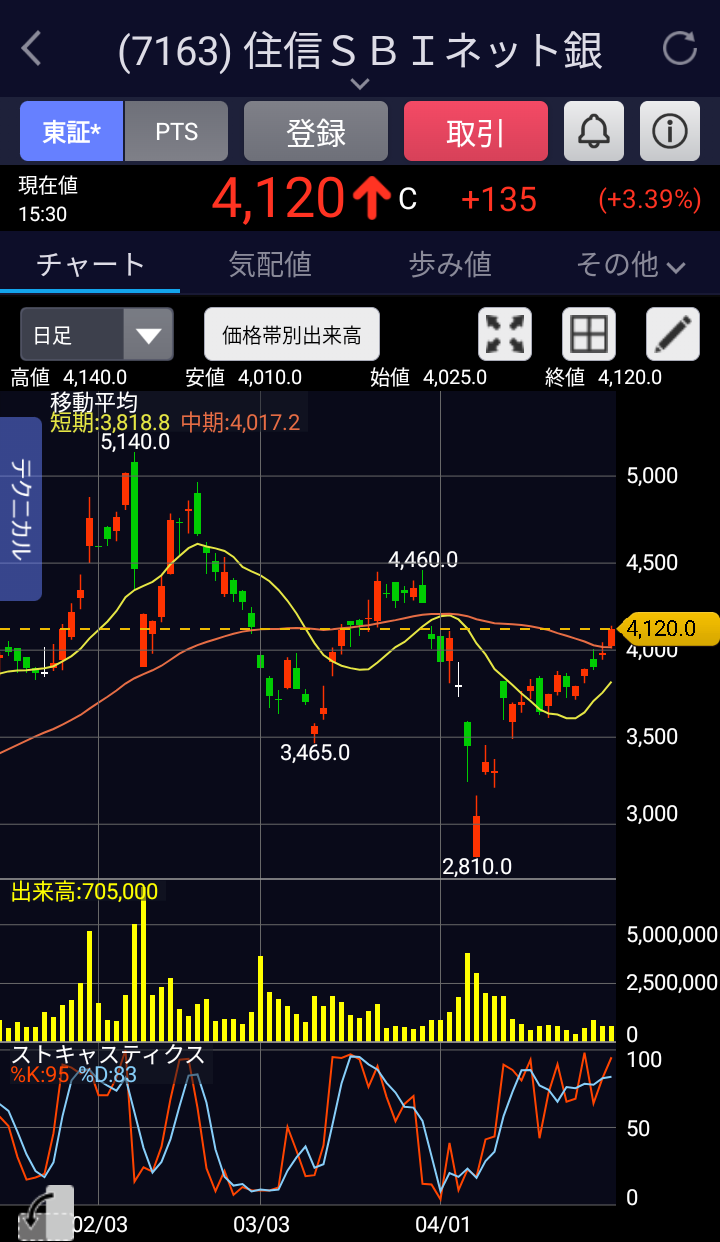Switch to PTS market
The width and height of the screenshot is (720, 1242).
pos(177,131)
